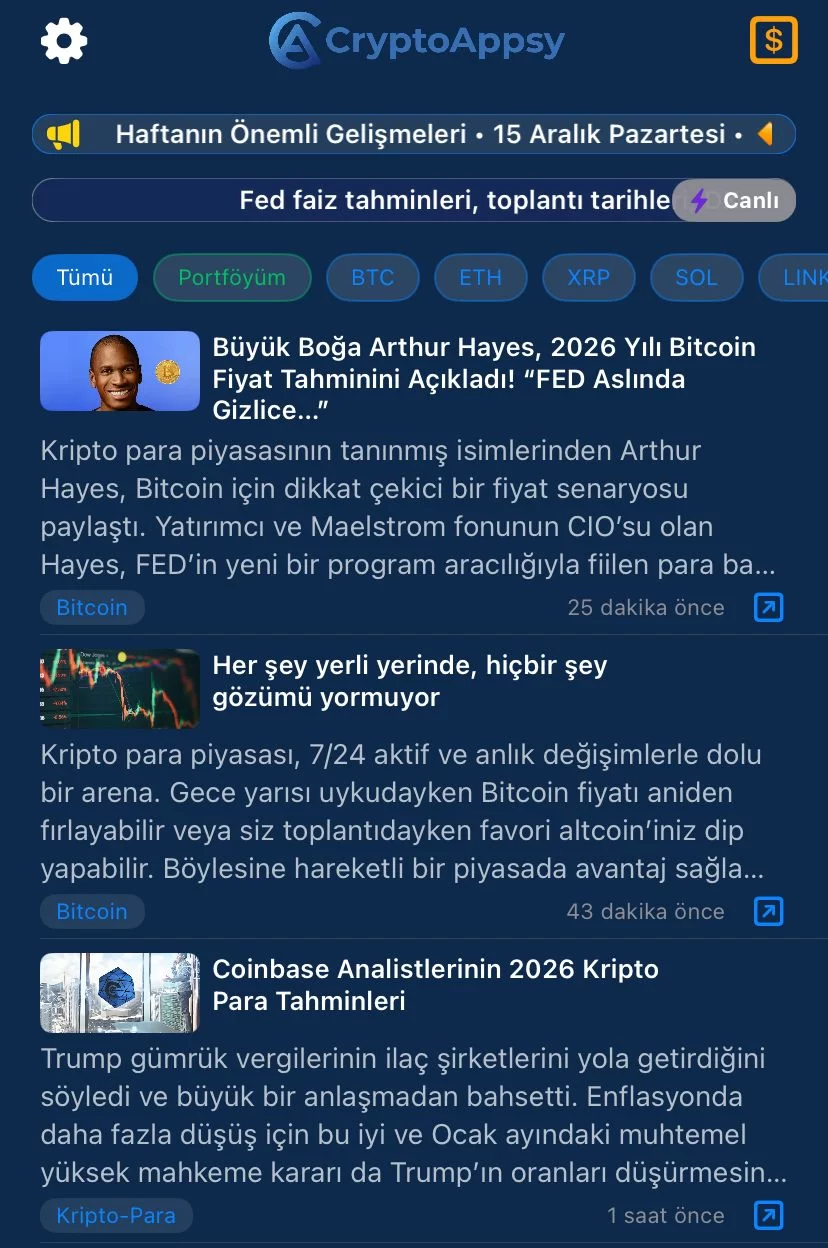Switch to the SOL tab
Screen dimensions: 828x1248
(x=696, y=277)
